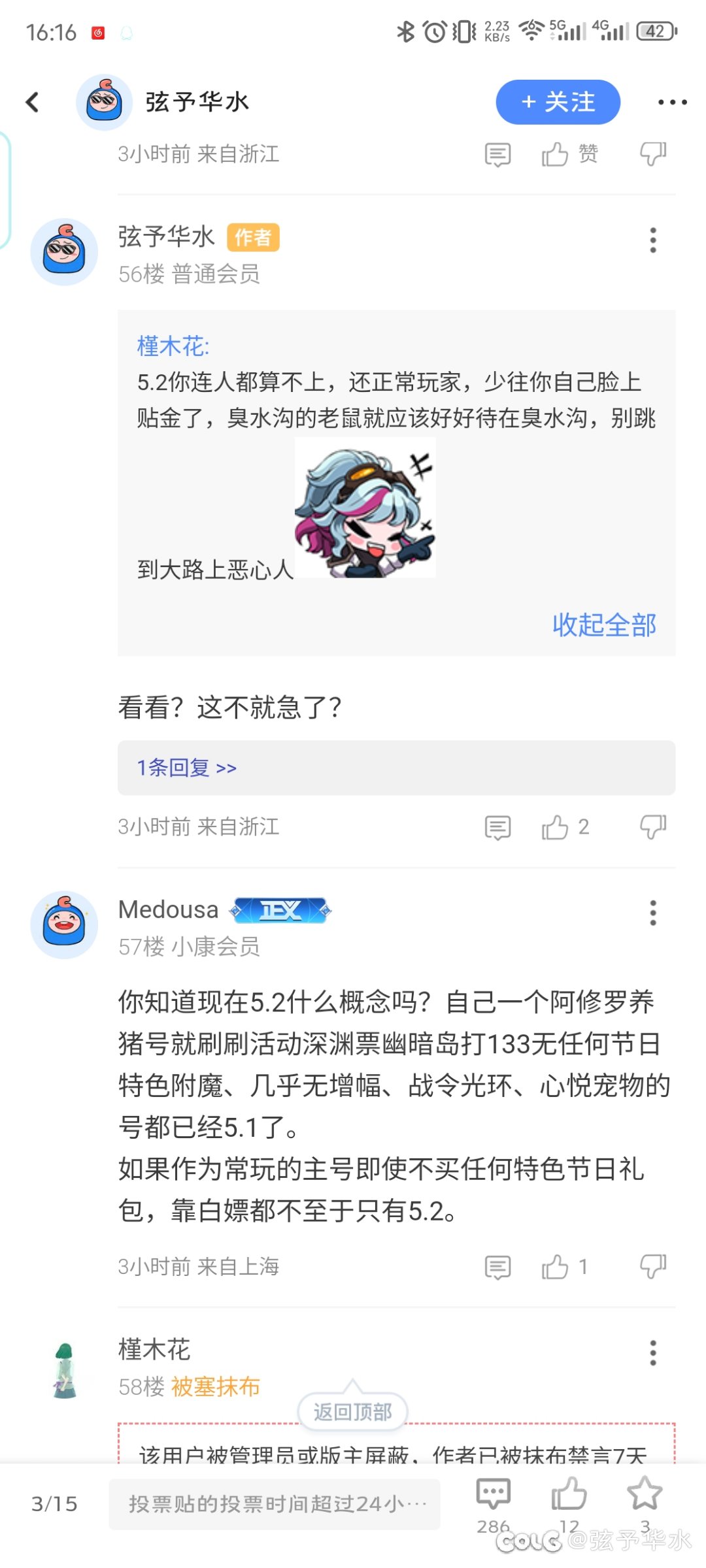Open the three-dot menu in the header
Screen dimensions: 706x1568
click(672, 102)
